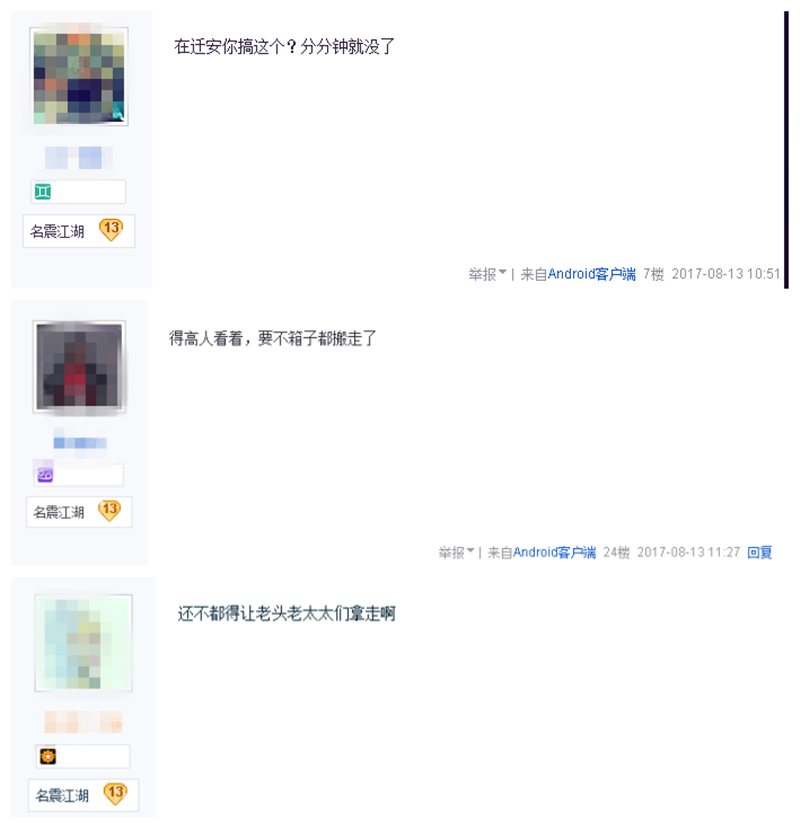Viewport: 800px width, 829px height.
Task: Open avatar of the user who posted 在迁安你搞这个
Action: tap(79, 76)
